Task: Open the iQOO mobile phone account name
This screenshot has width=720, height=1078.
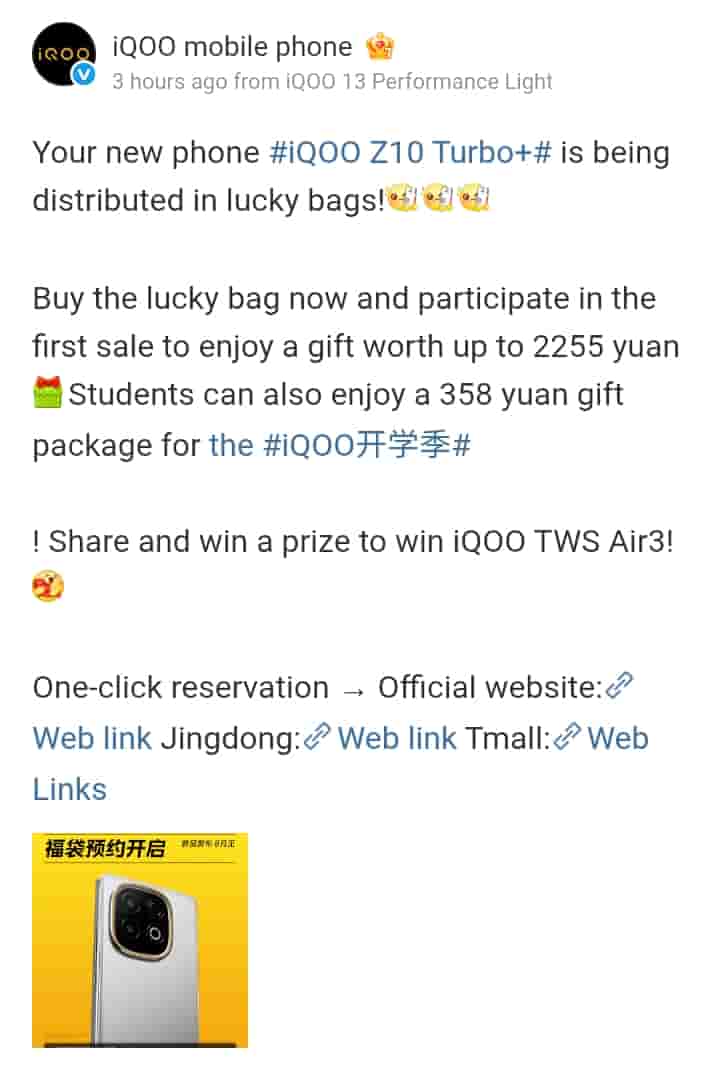Action: tap(232, 47)
